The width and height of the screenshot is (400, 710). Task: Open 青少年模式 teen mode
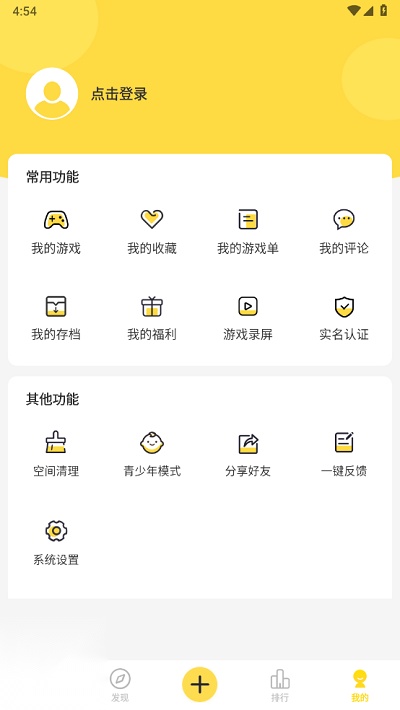click(152, 454)
